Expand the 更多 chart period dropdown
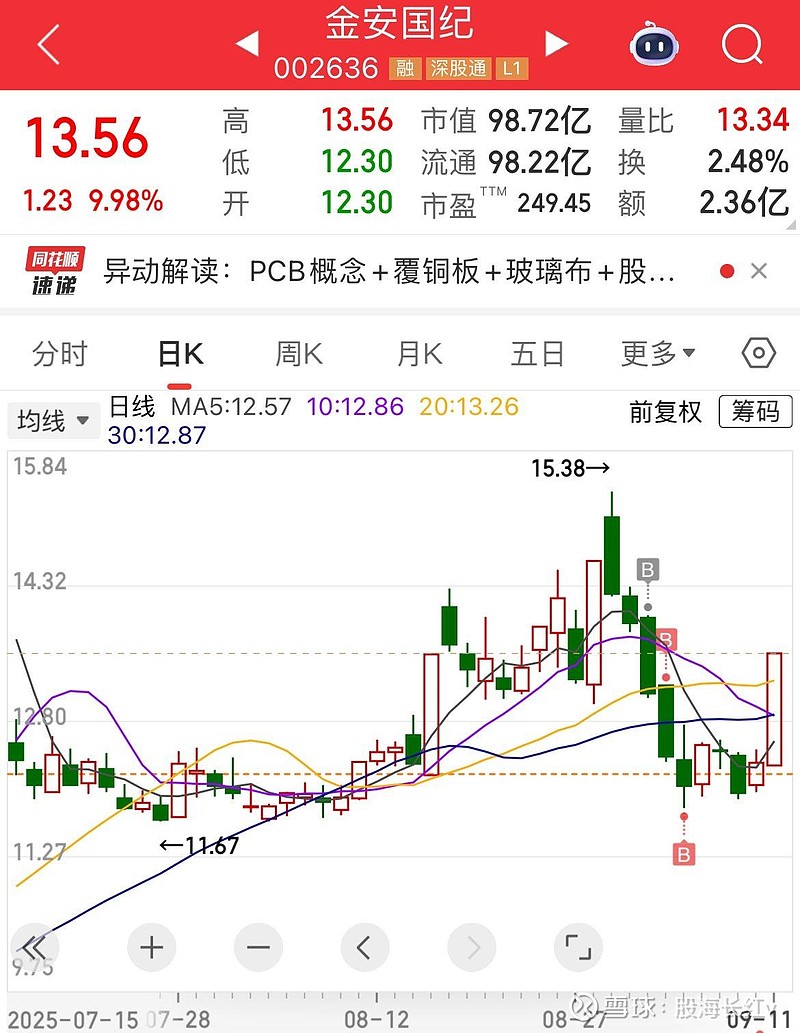800x1033 pixels. [658, 354]
